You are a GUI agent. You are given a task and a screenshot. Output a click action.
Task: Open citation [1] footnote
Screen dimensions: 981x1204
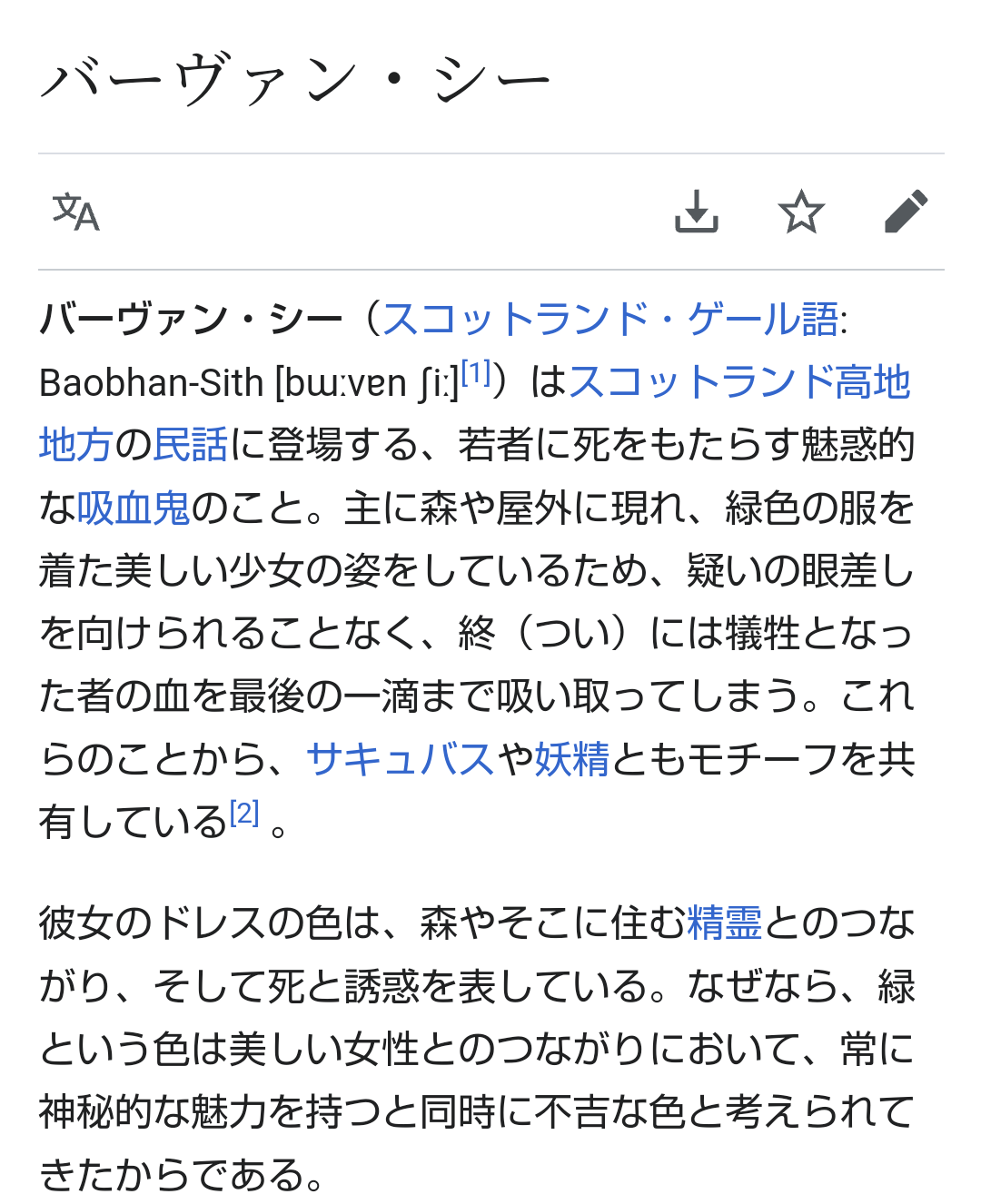click(x=476, y=372)
